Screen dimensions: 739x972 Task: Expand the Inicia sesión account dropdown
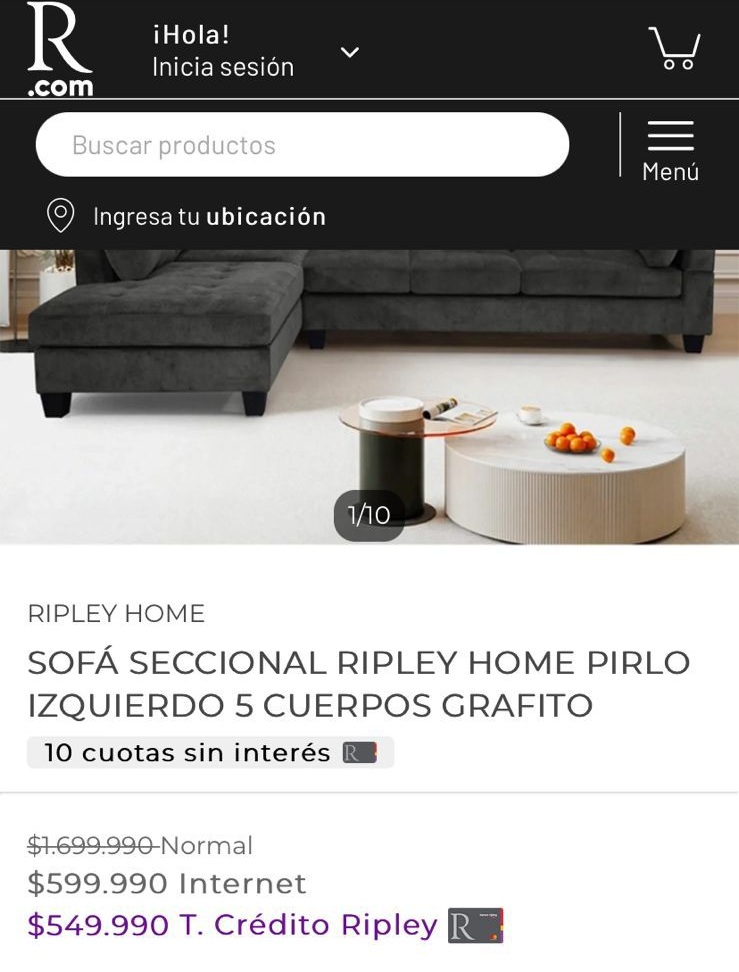[349, 52]
